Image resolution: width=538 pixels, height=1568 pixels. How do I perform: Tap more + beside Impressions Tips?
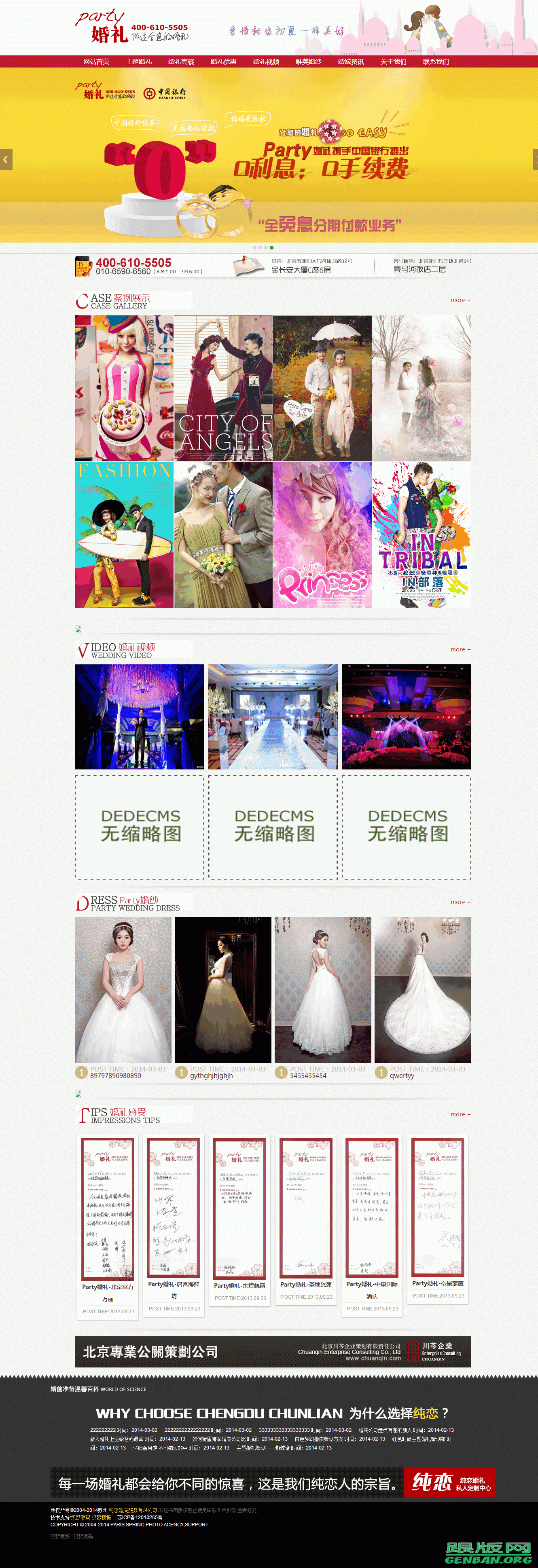[460, 1114]
